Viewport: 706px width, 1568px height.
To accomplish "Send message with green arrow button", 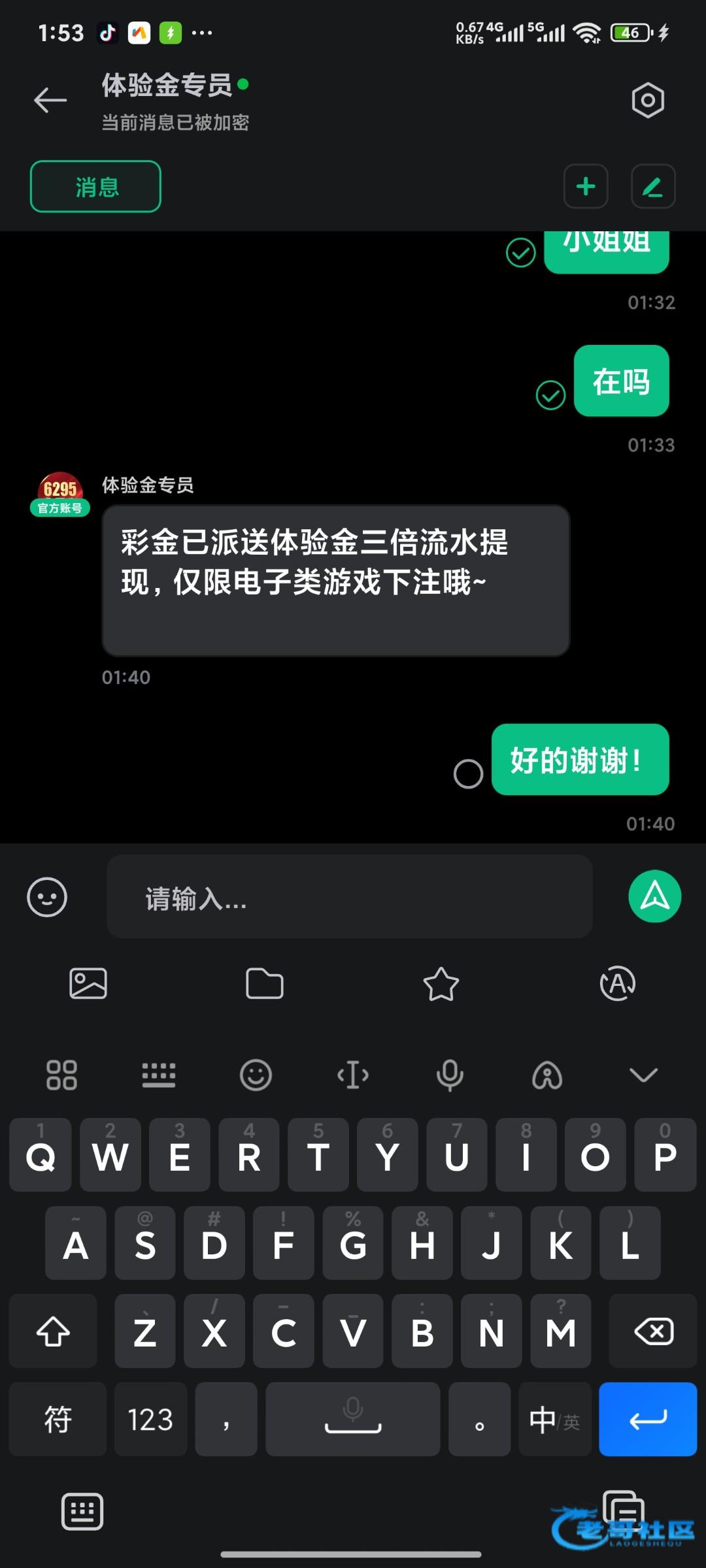I will click(654, 896).
